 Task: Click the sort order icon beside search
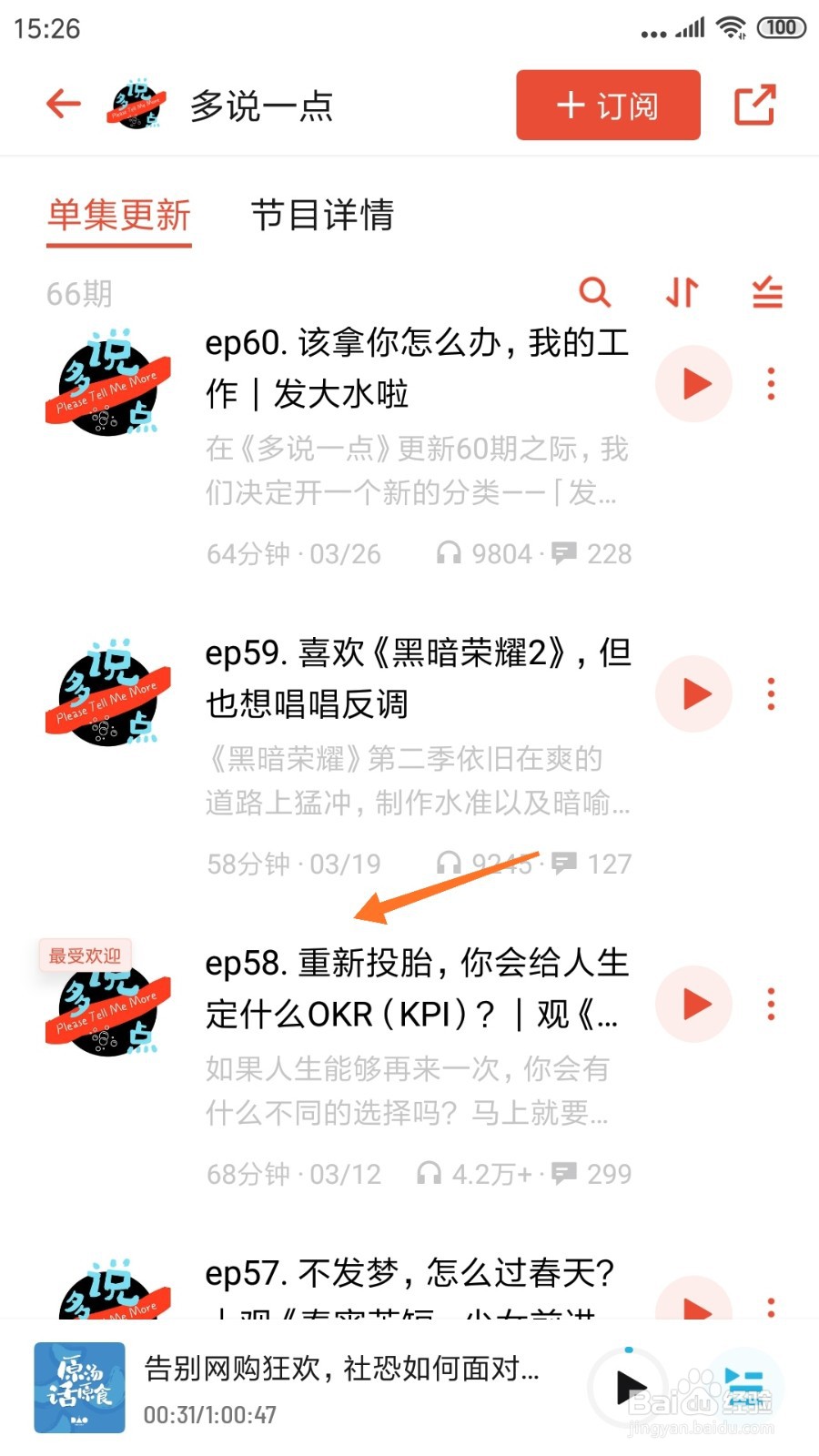[x=681, y=292]
